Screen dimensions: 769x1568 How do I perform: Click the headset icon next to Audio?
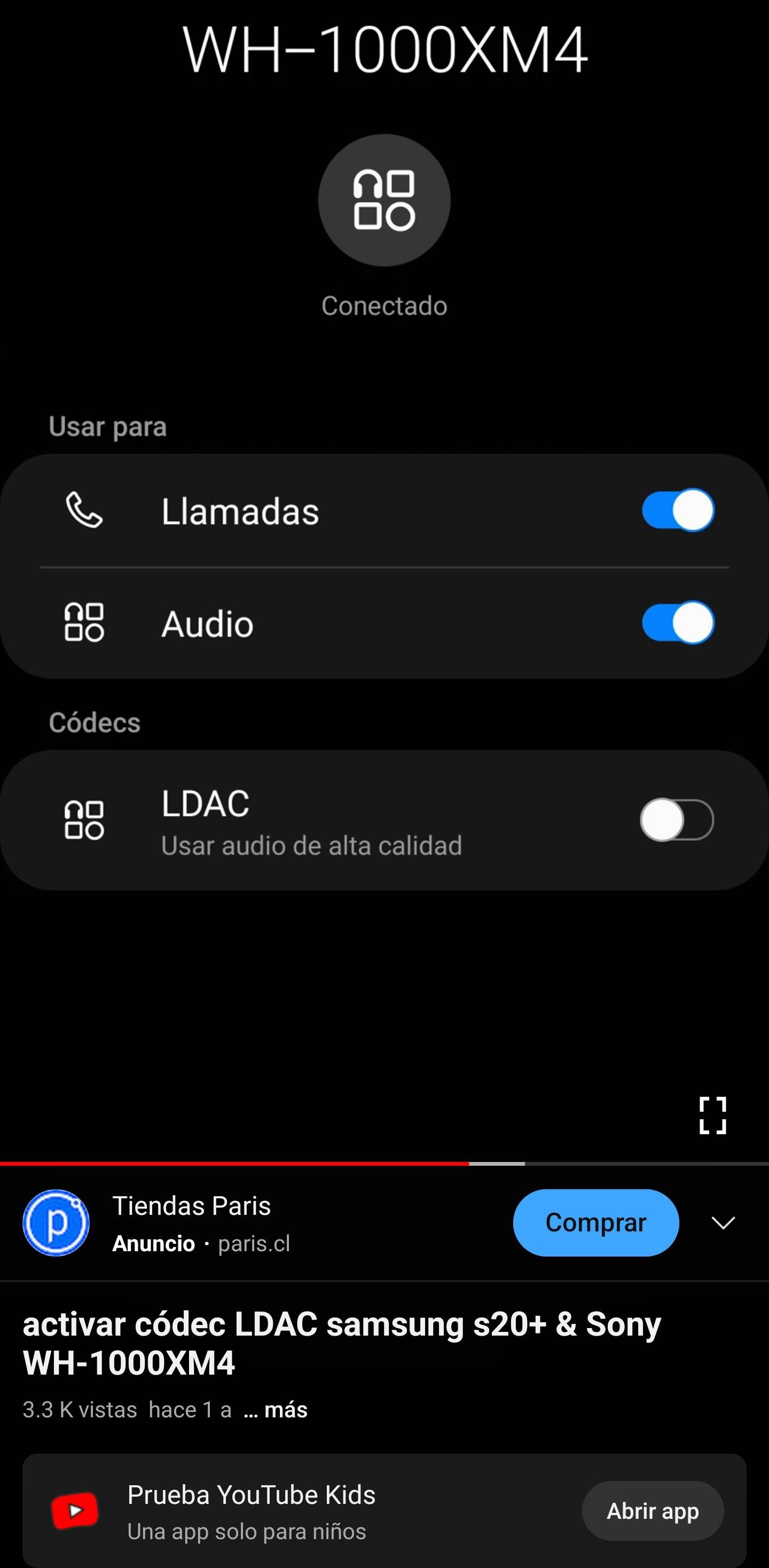tap(84, 622)
